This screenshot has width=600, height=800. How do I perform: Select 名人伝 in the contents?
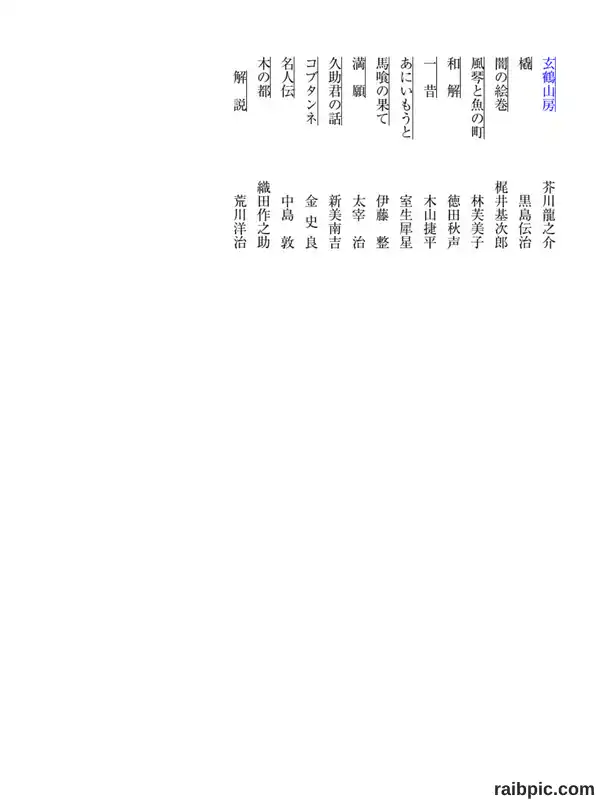[288, 77]
